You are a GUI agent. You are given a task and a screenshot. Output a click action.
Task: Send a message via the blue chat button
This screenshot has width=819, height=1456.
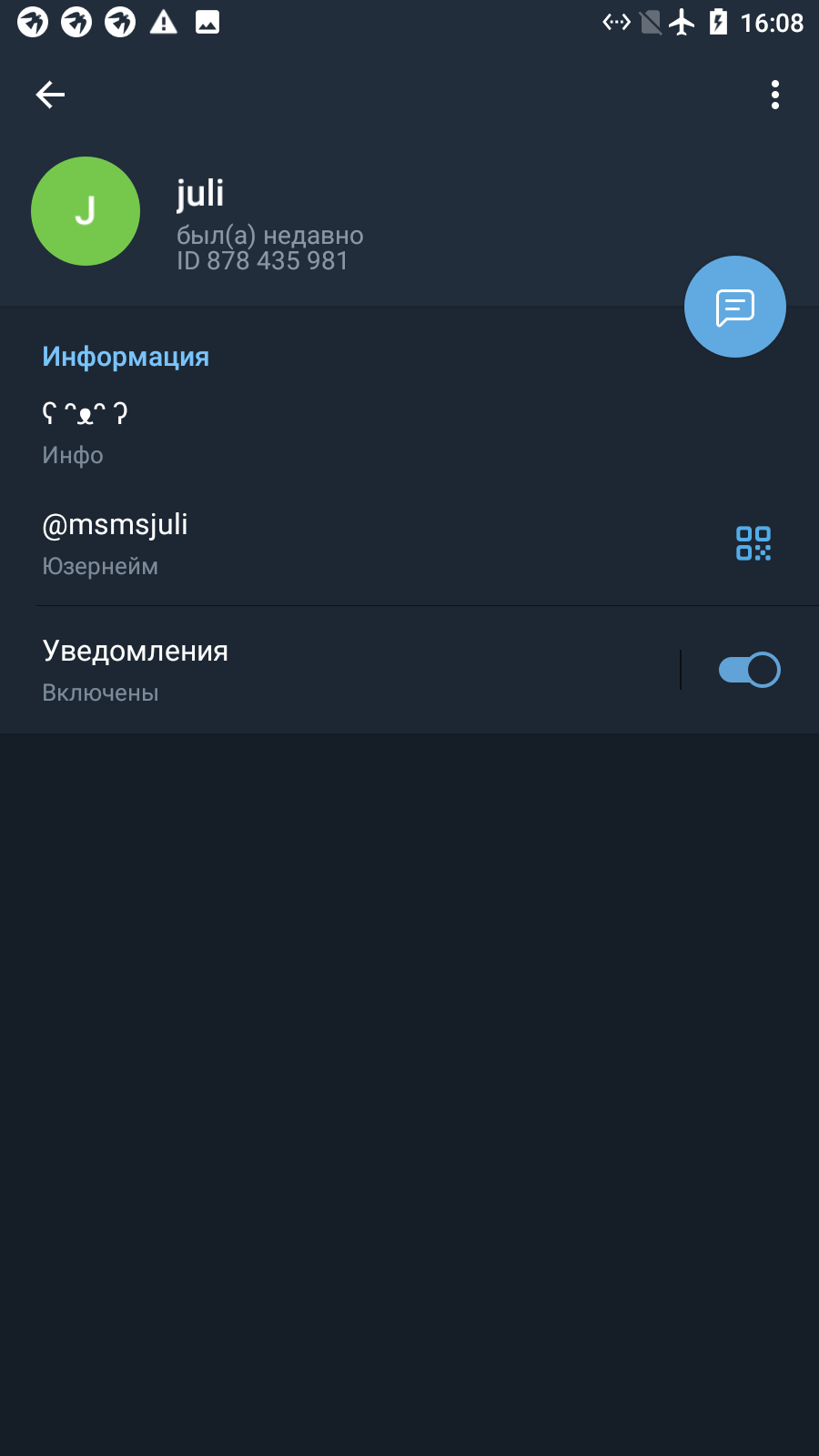735,307
